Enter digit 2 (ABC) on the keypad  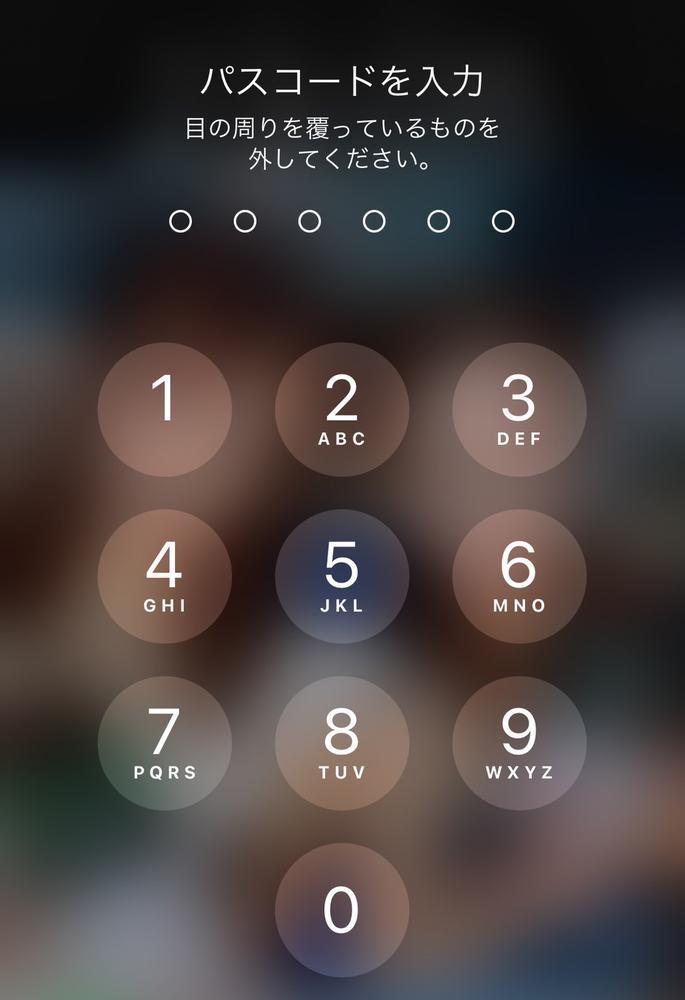(x=342, y=409)
